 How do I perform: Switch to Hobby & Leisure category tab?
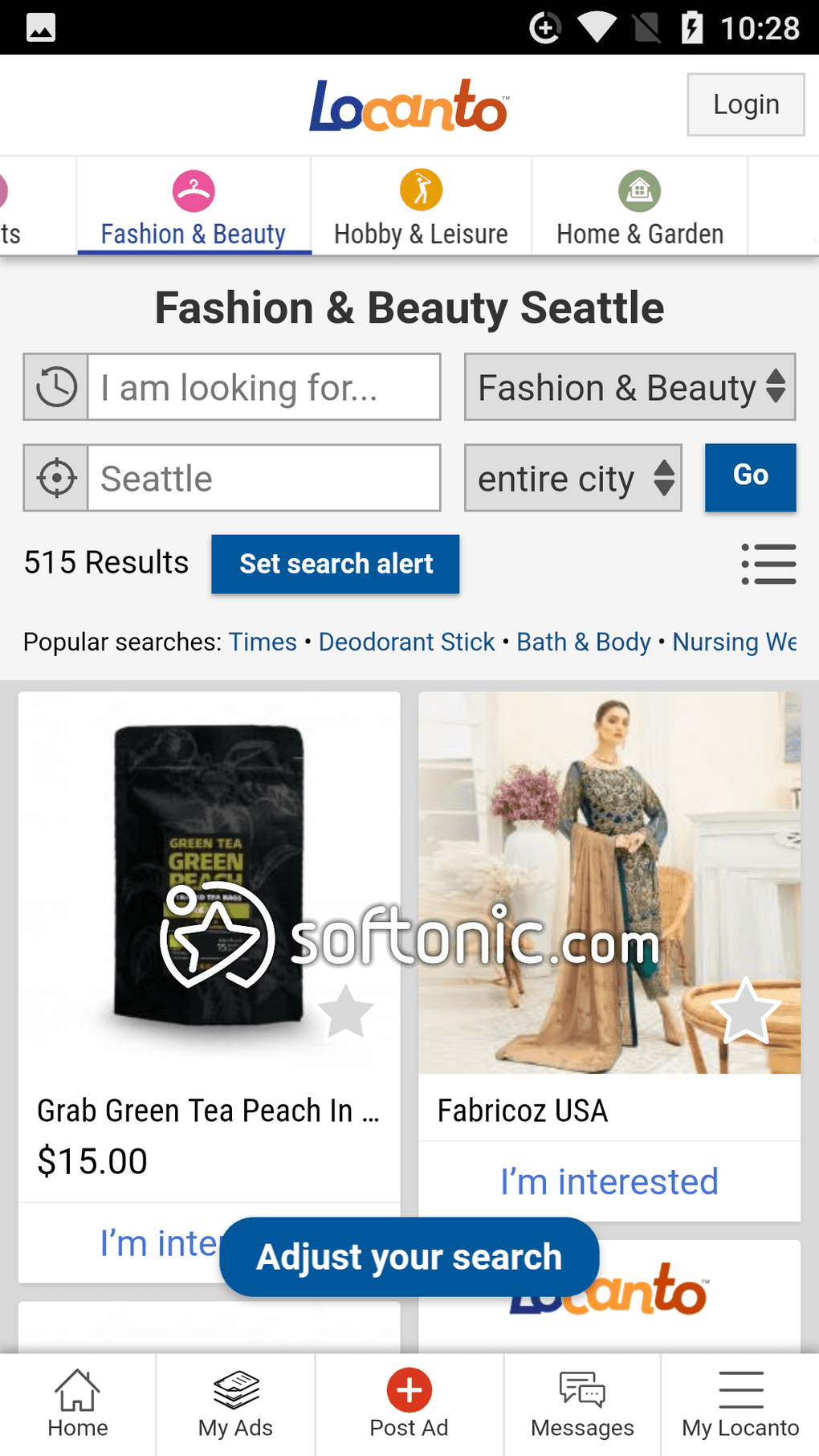click(x=421, y=207)
